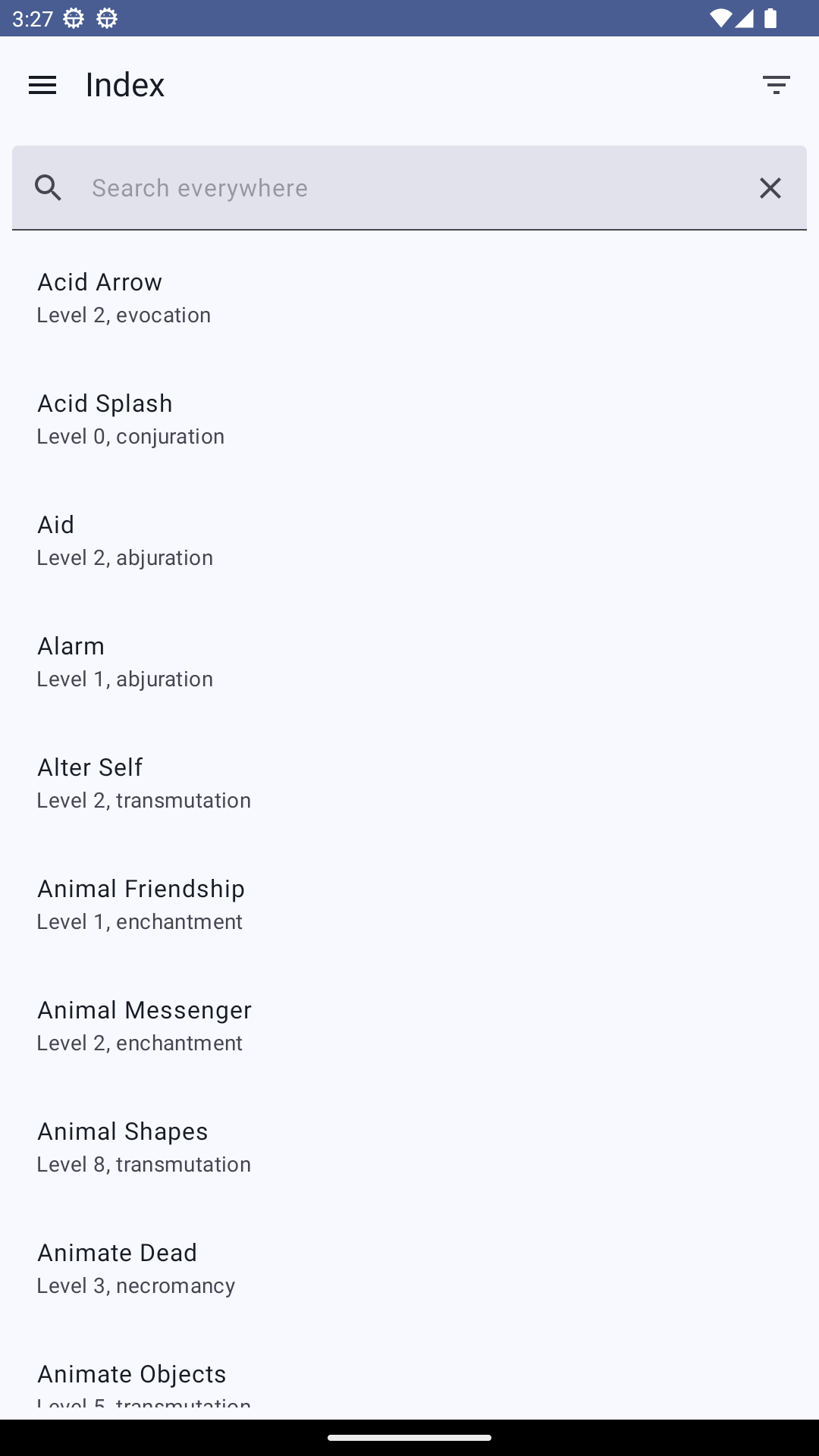Open the filter options
The image size is (819, 1456).
point(776,85)
